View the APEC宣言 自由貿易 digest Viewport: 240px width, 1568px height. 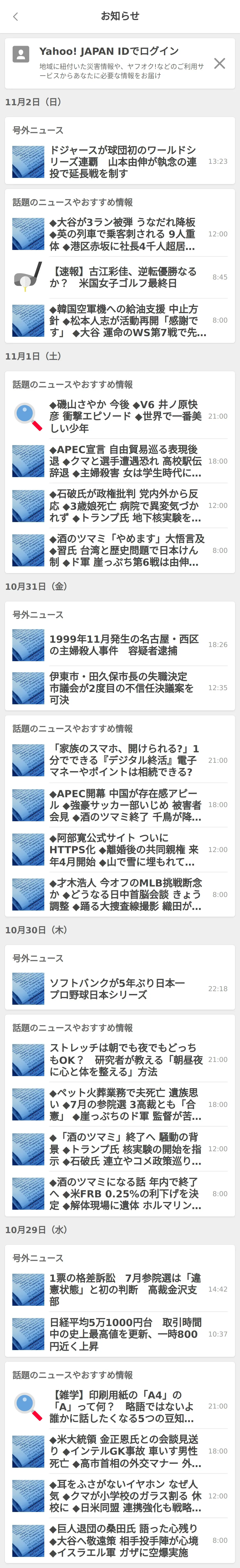(x=122, y=461)
